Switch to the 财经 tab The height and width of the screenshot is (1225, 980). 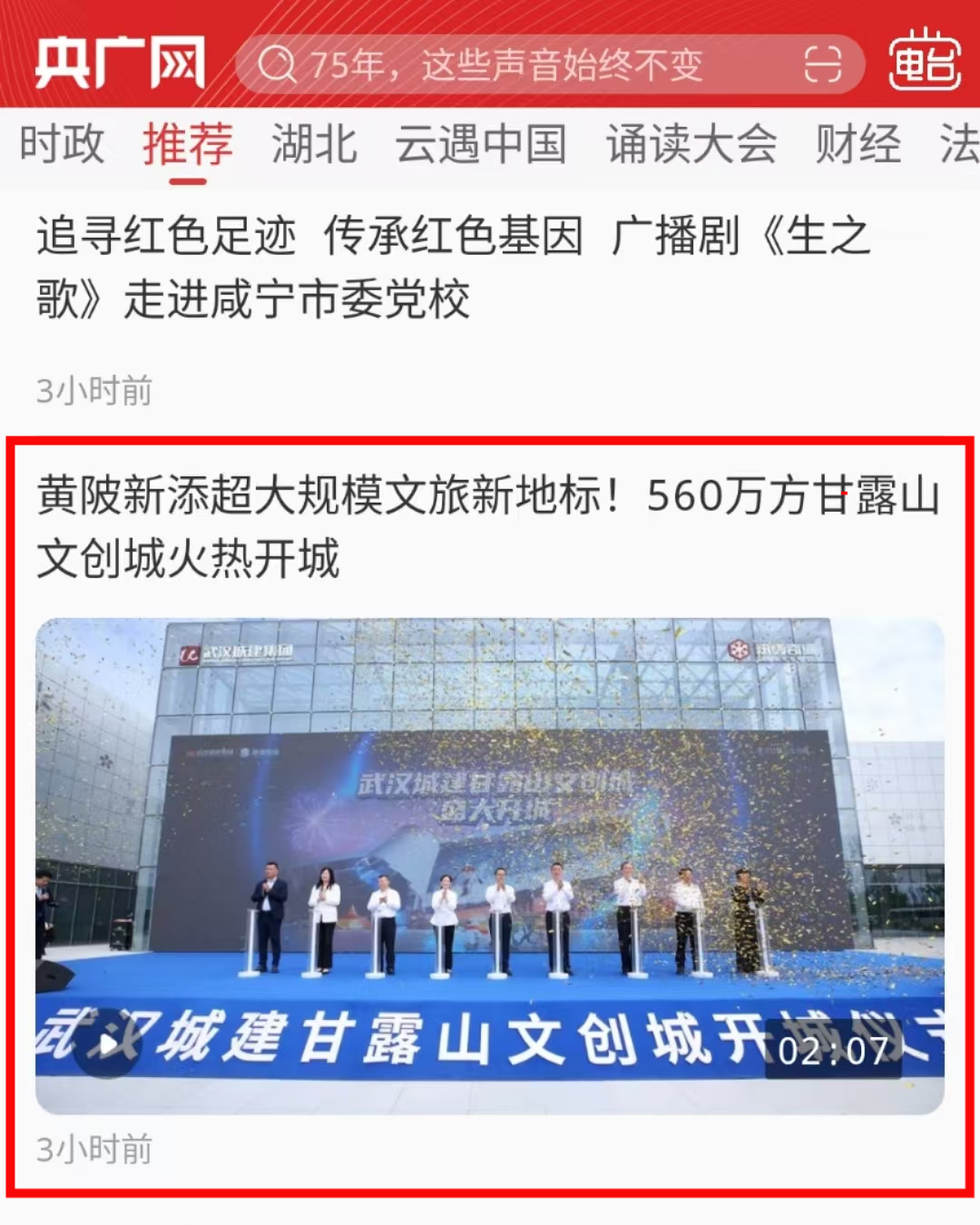point(857,145)
